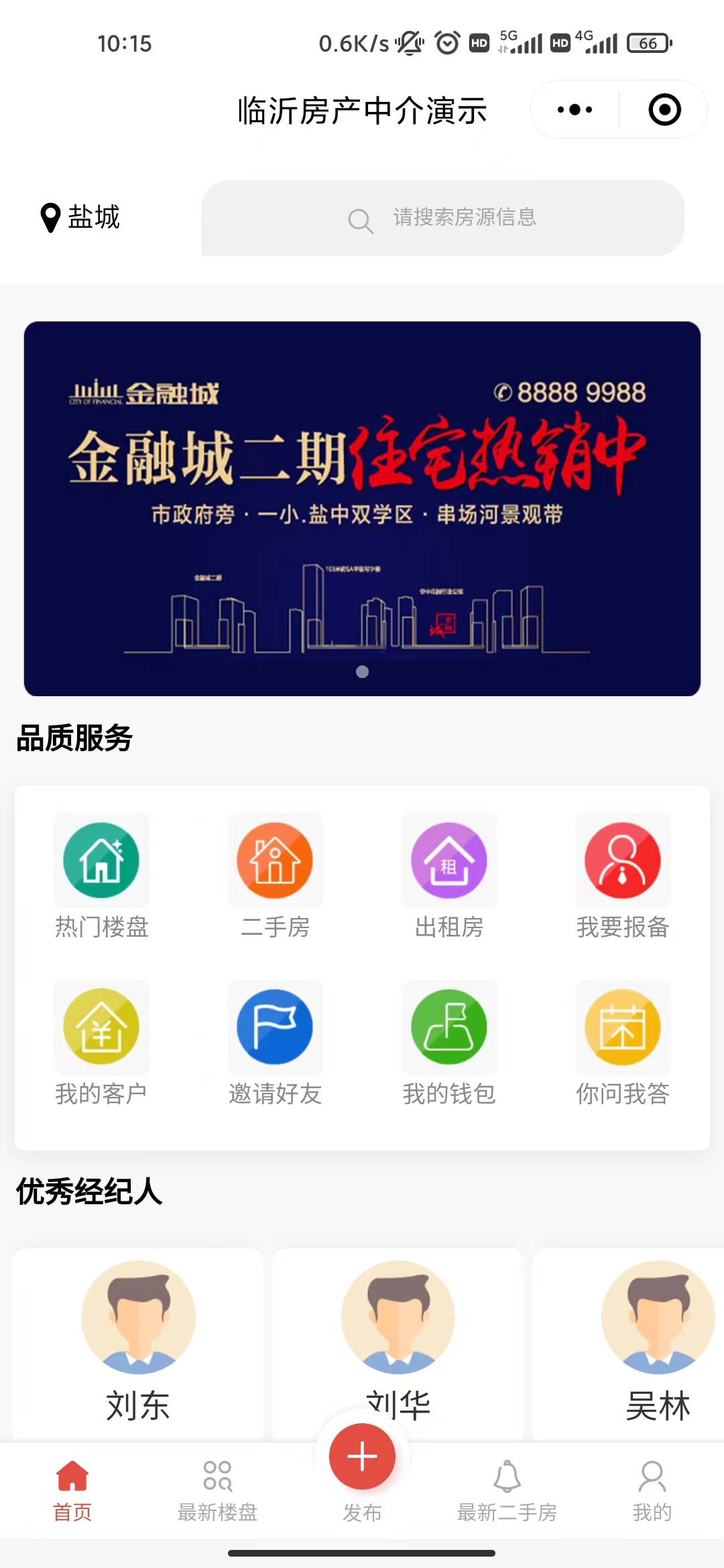Change the city location 盐城
Viewport: 724px width, 1568px height.
pyautogui.click(x=80, y=217)
